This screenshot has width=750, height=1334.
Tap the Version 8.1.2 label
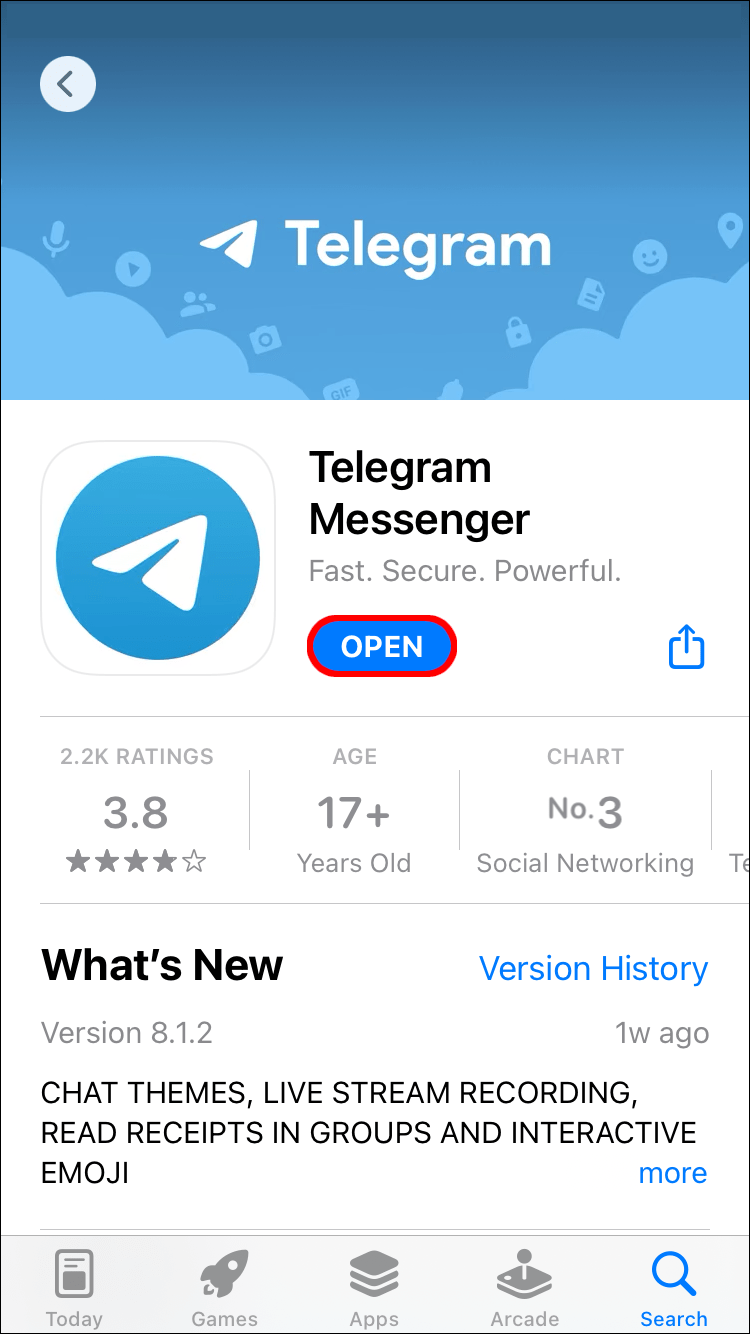(x=127, y=1032)
